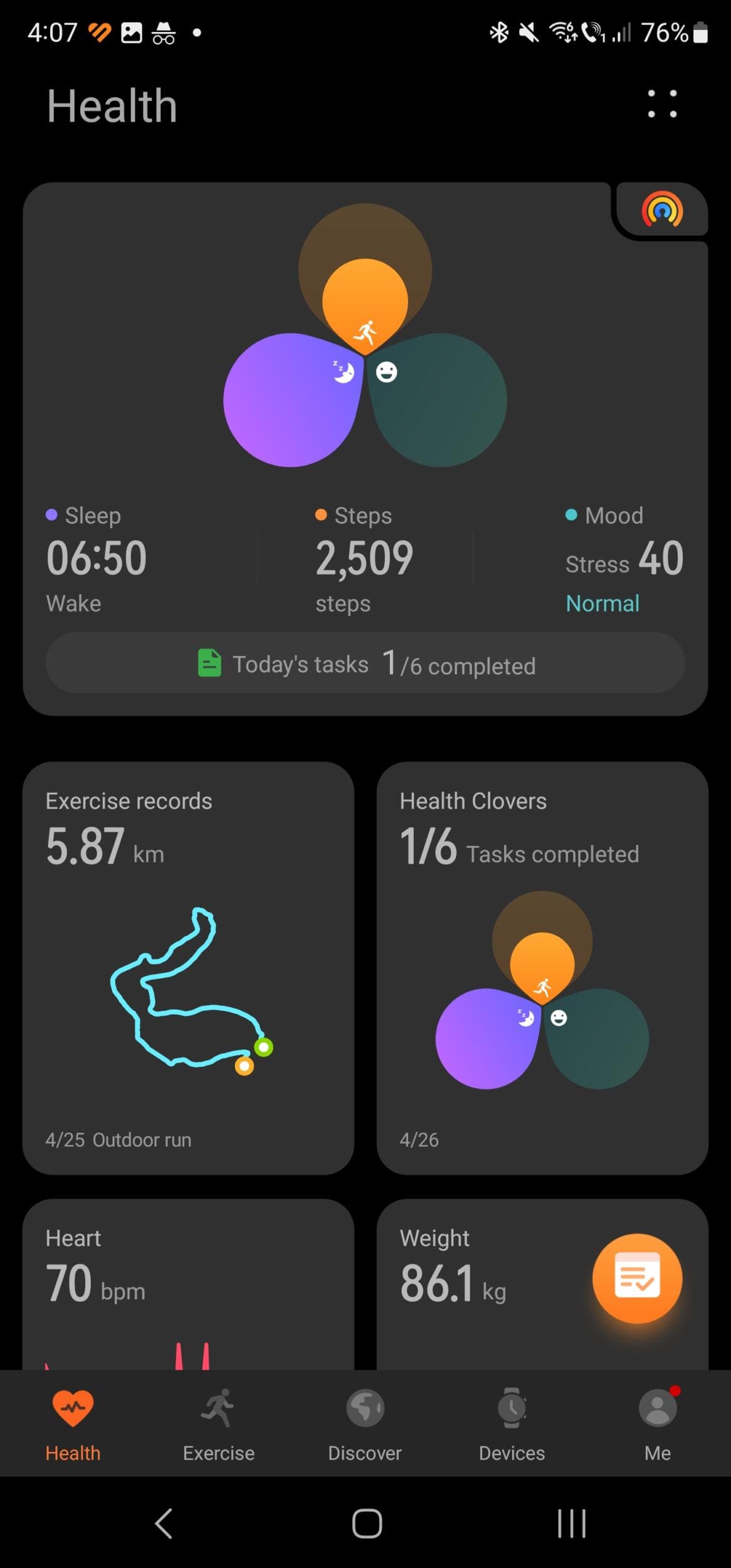731x1568 pixels.
Task: Open Mood stress details
Action: 623,558
